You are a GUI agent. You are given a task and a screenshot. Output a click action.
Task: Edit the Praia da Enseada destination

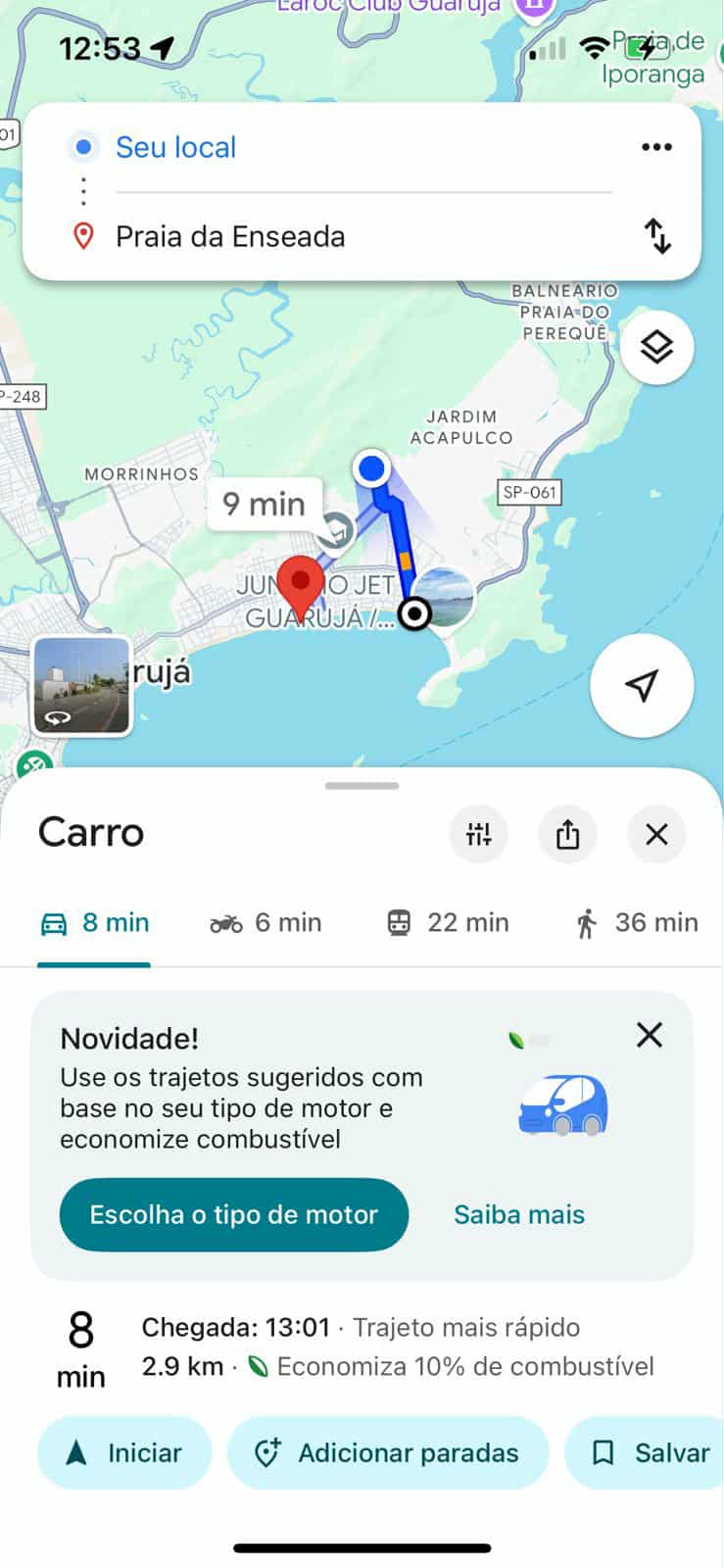coord(230,237)
